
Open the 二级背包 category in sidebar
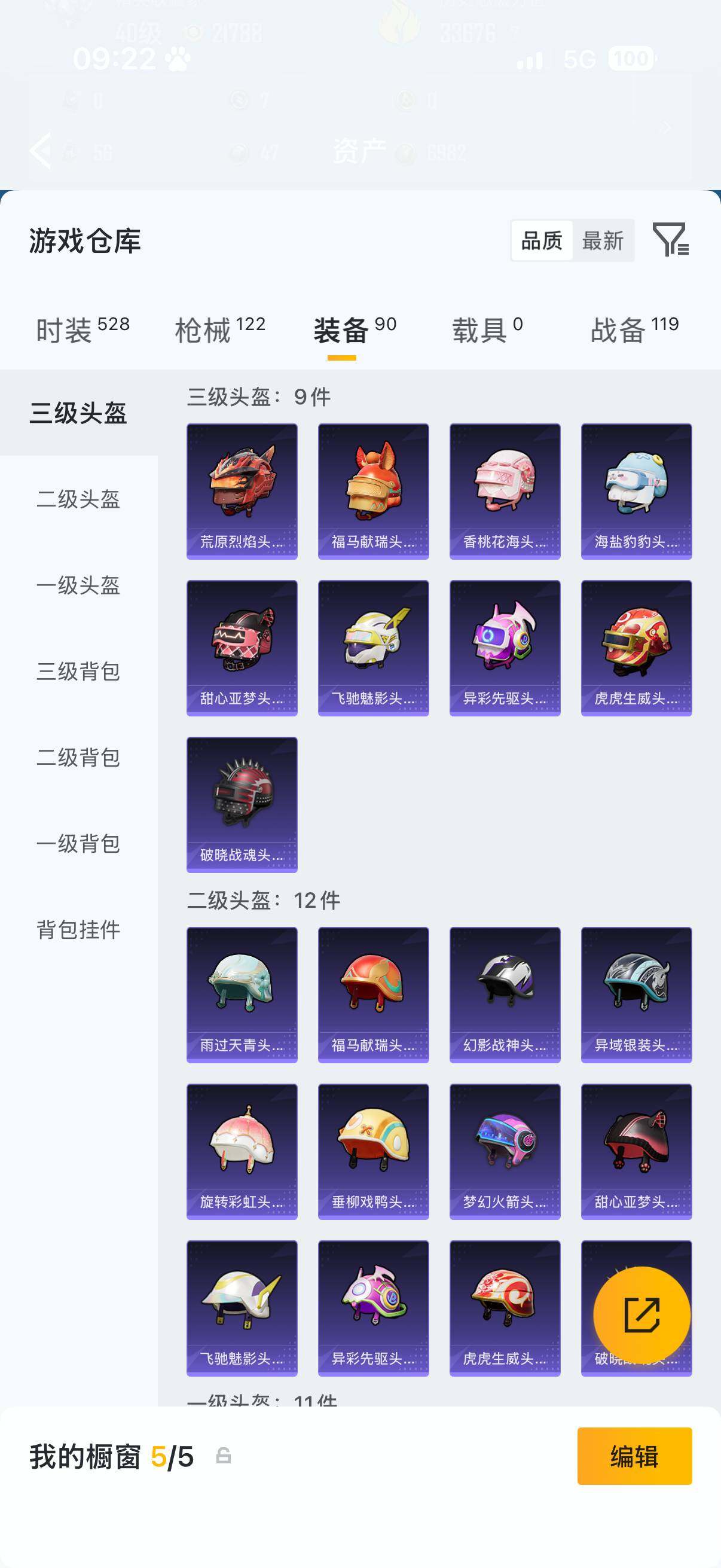click(78, 758)
